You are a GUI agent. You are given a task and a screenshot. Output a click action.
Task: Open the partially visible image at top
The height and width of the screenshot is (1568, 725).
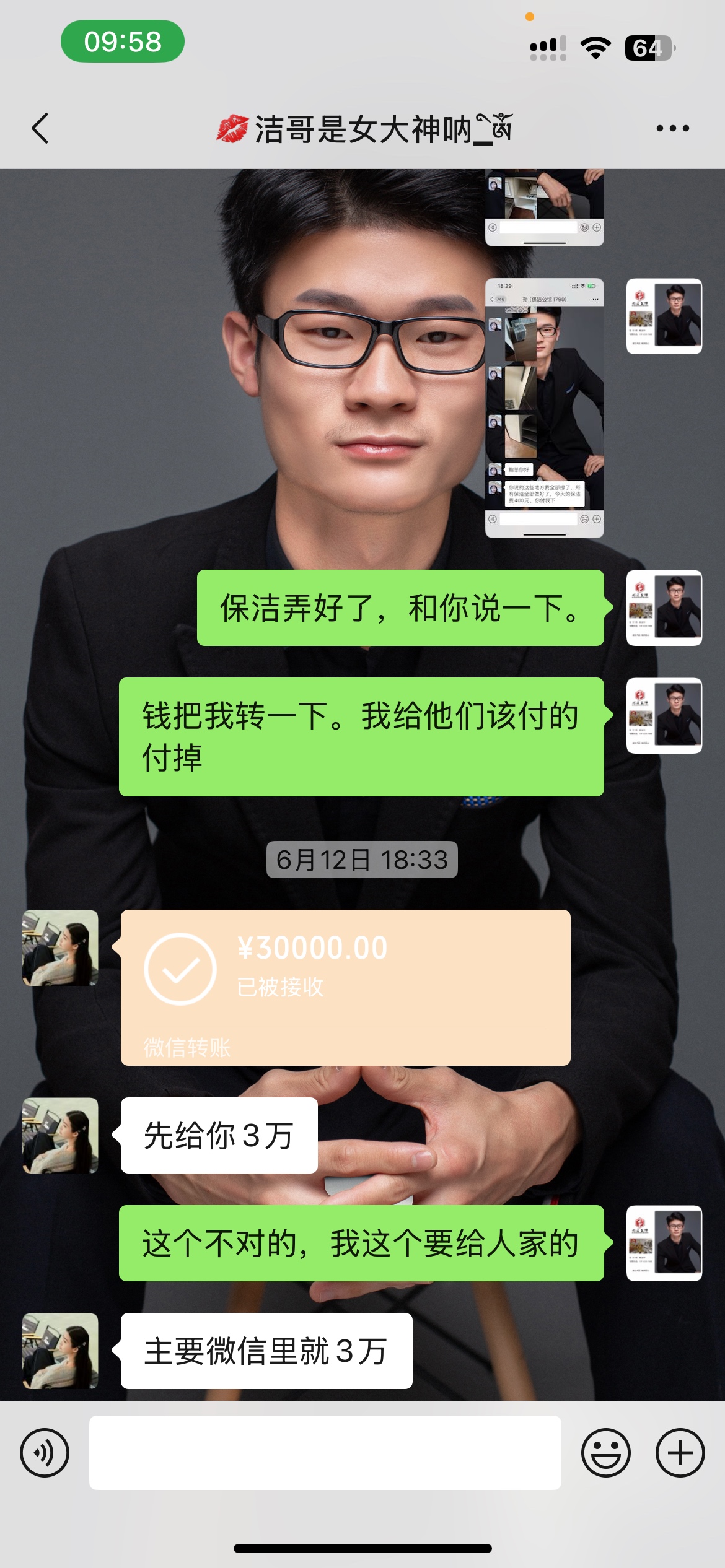tap(544, 207)
